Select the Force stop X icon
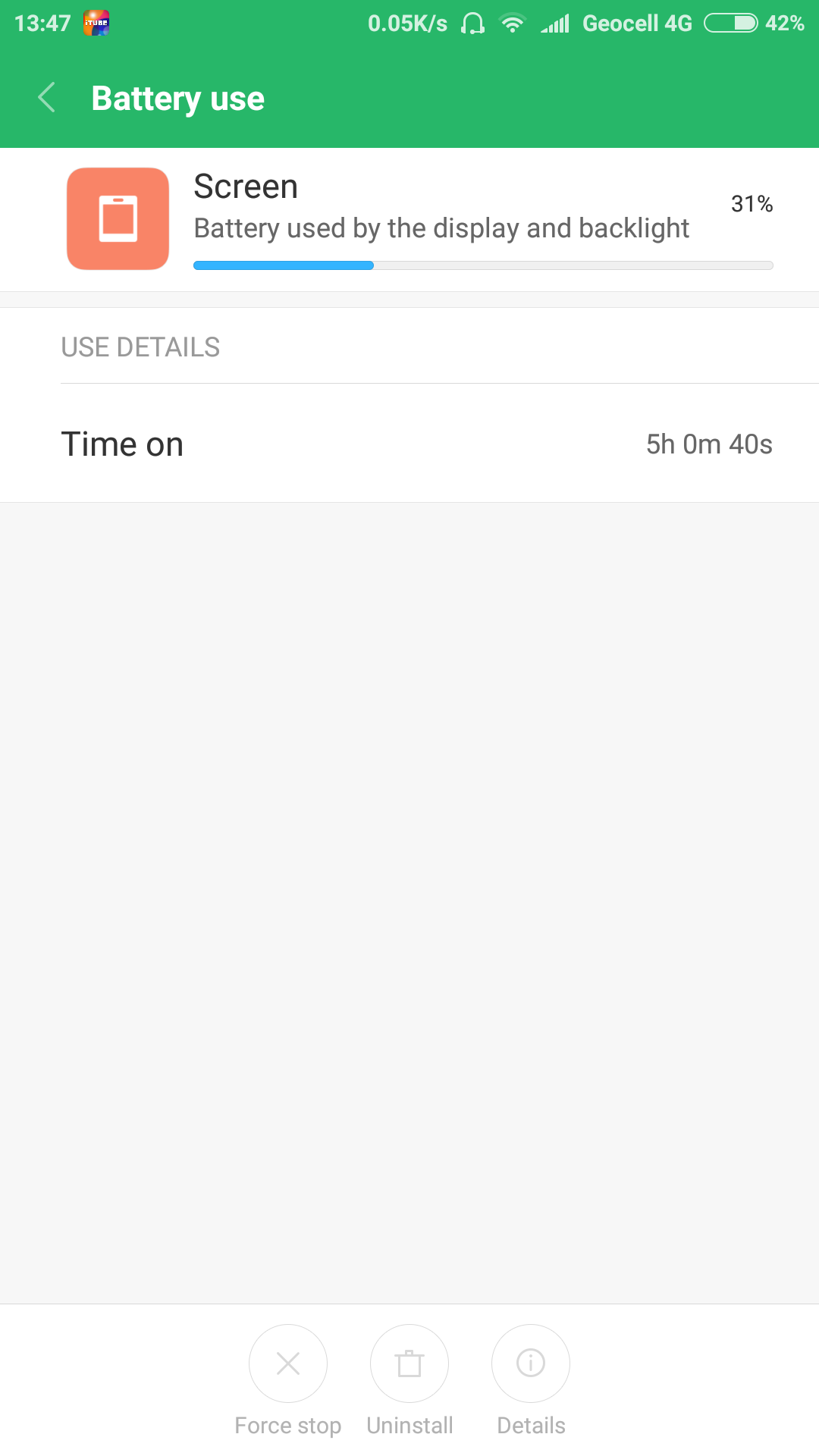This screenshot has height=1456, width=819. pyautogui.click(x=288, y=1363)
